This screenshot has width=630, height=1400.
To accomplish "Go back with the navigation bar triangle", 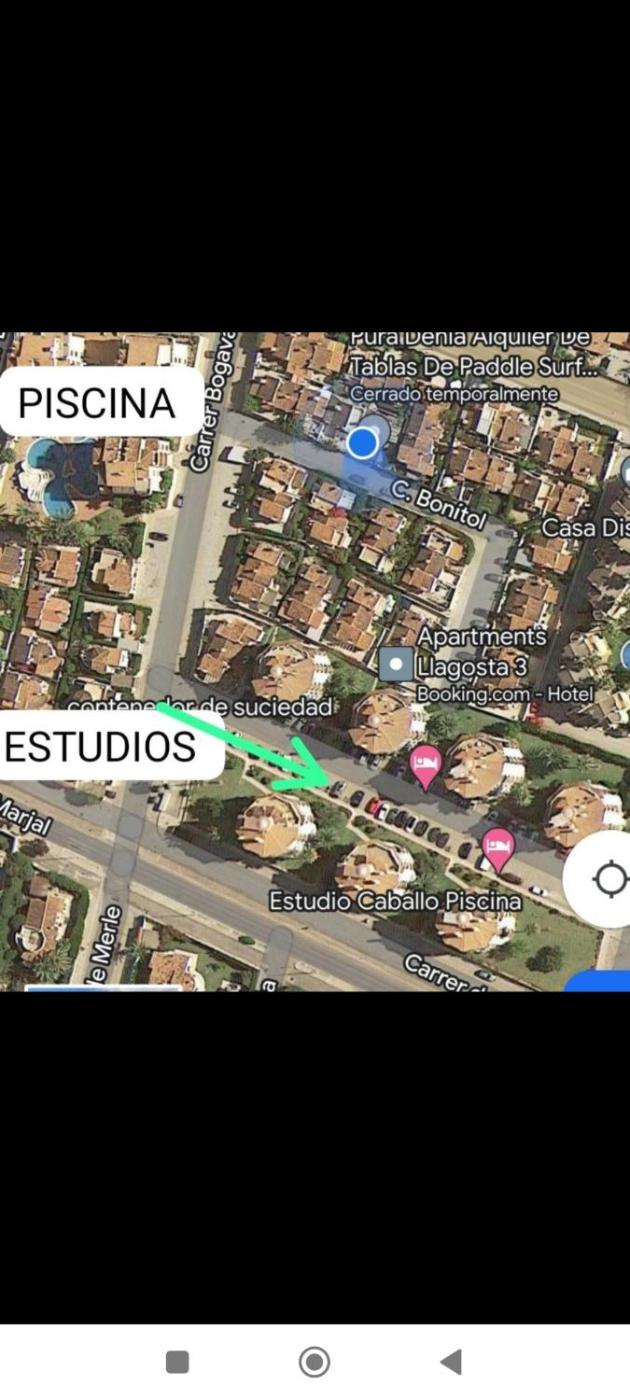I will point(451,1361).
